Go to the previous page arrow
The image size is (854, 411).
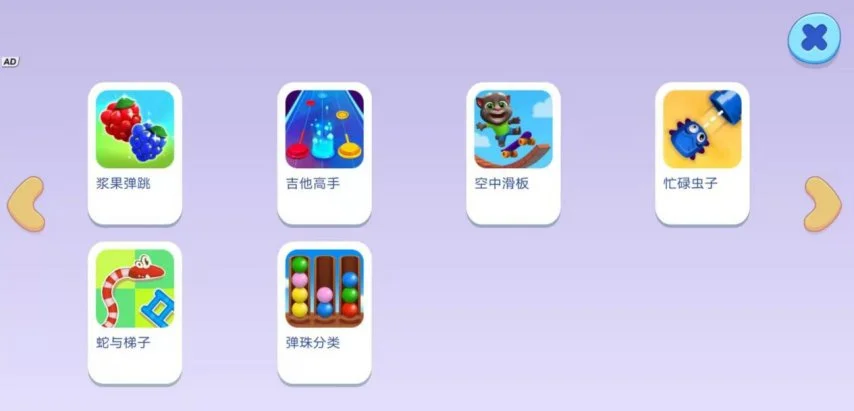tap(26, 204)
